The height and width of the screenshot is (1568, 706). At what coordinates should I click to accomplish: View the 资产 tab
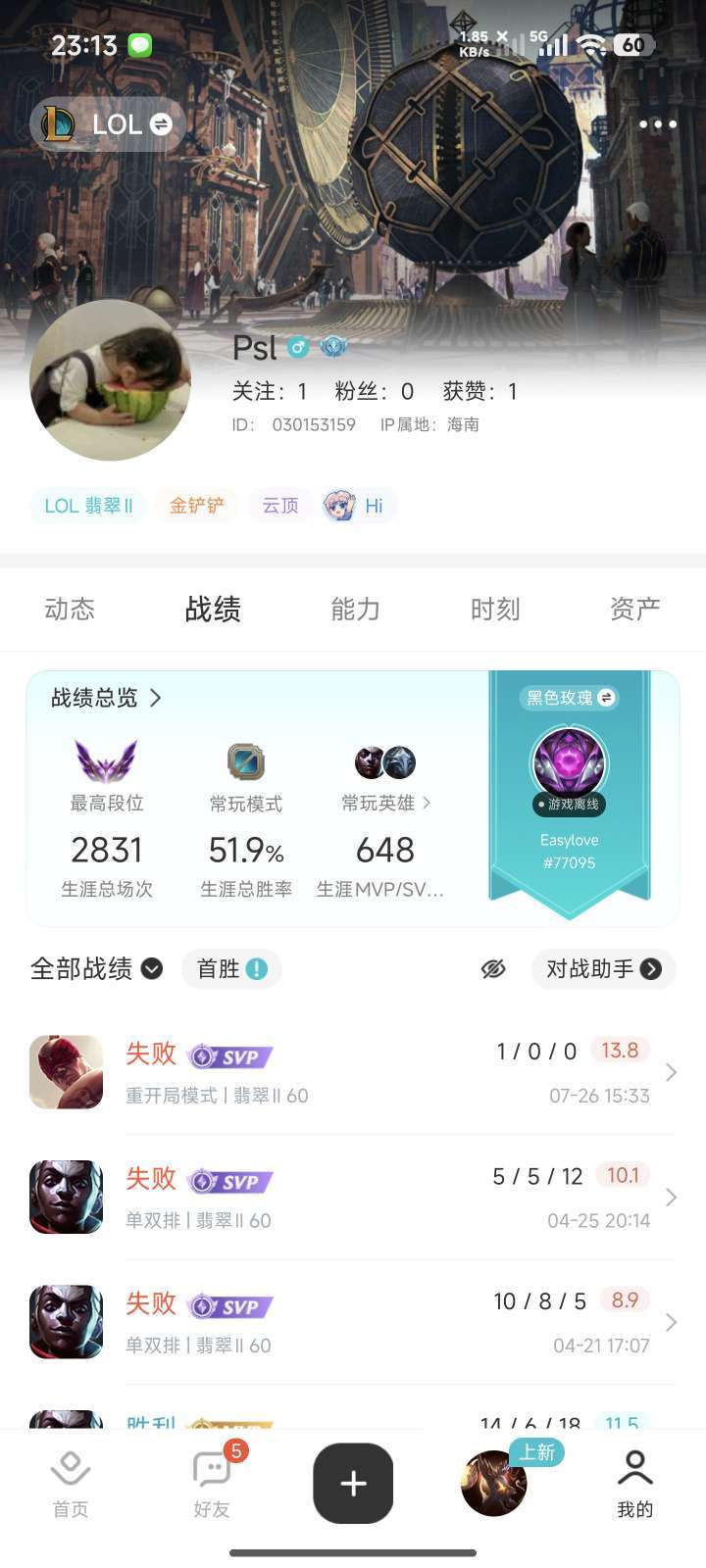(x=634, y=609)
